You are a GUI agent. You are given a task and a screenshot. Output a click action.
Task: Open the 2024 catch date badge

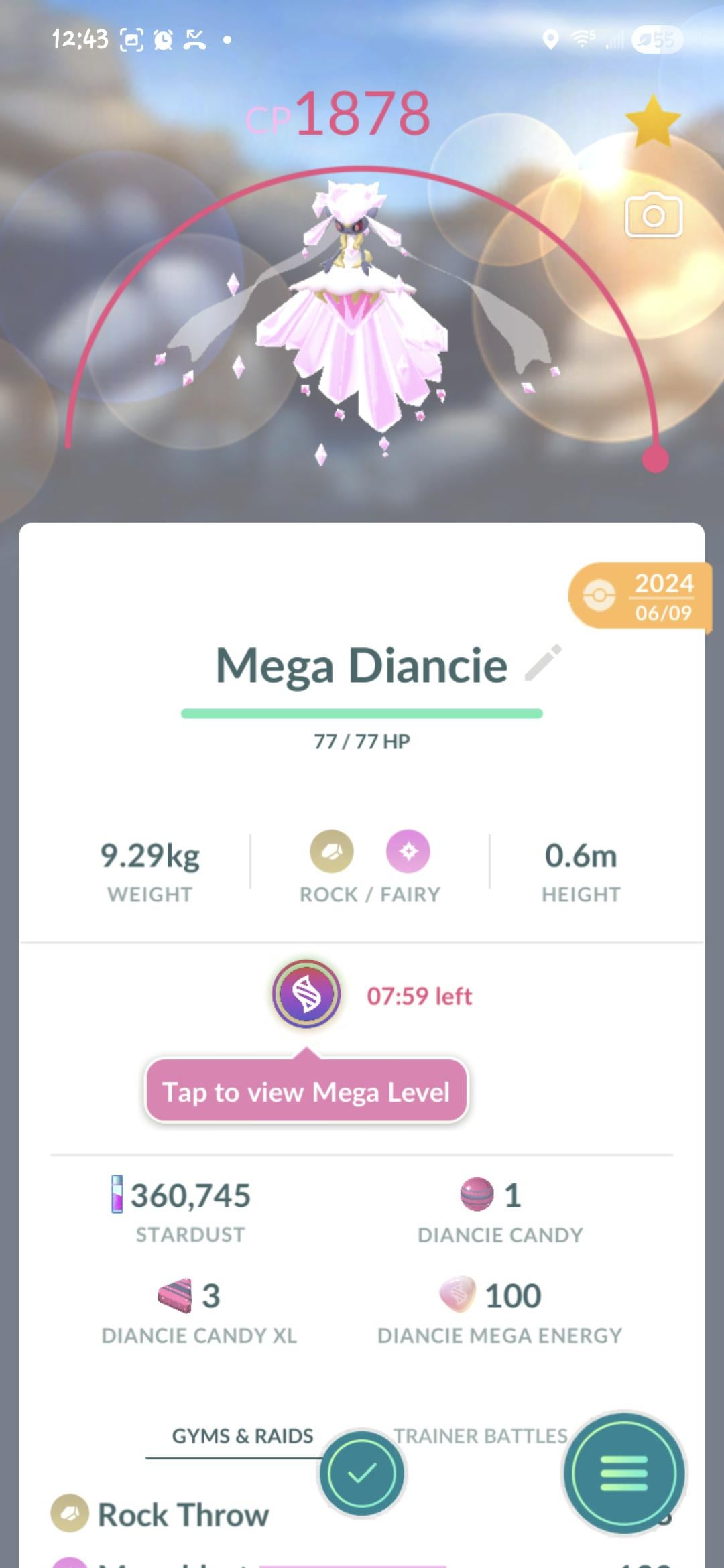[640, 596]
